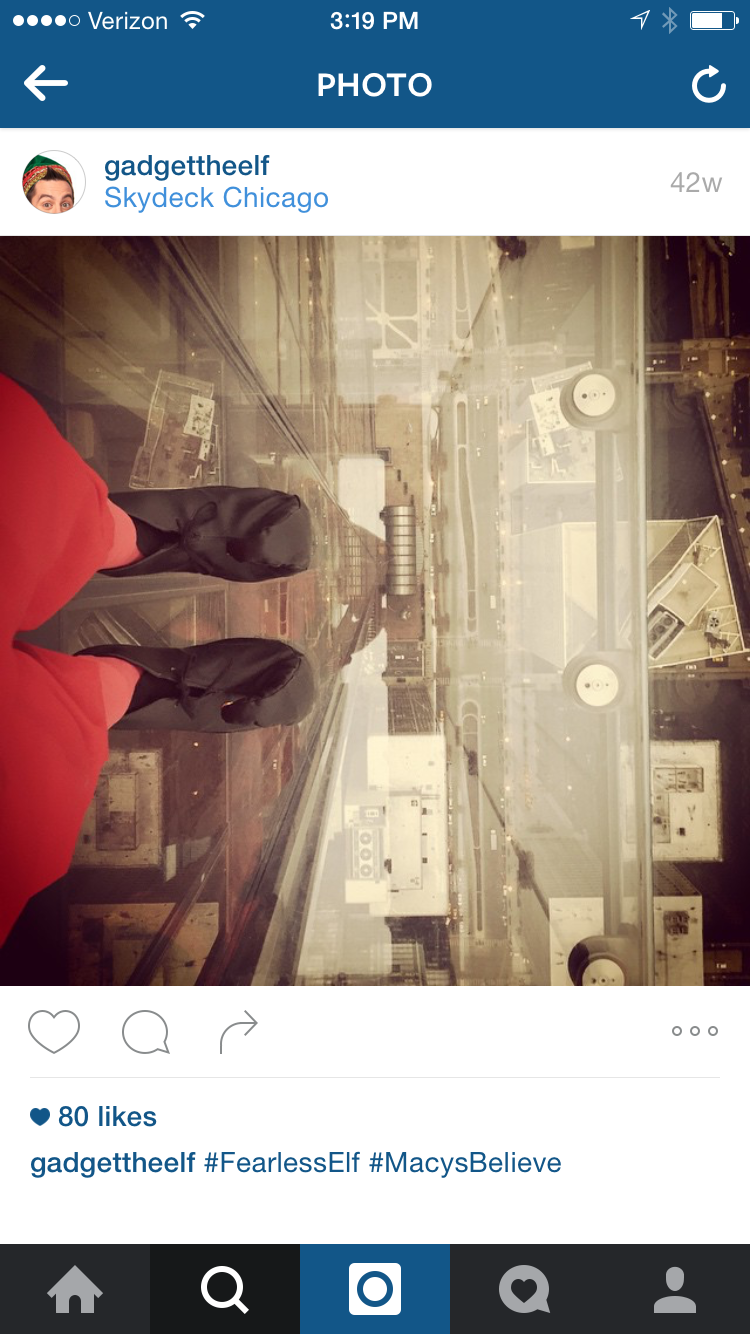Open the #FearlessElf hashtag
Image resolution: width=750 pixels, height=1334 pixels.
282,1163
